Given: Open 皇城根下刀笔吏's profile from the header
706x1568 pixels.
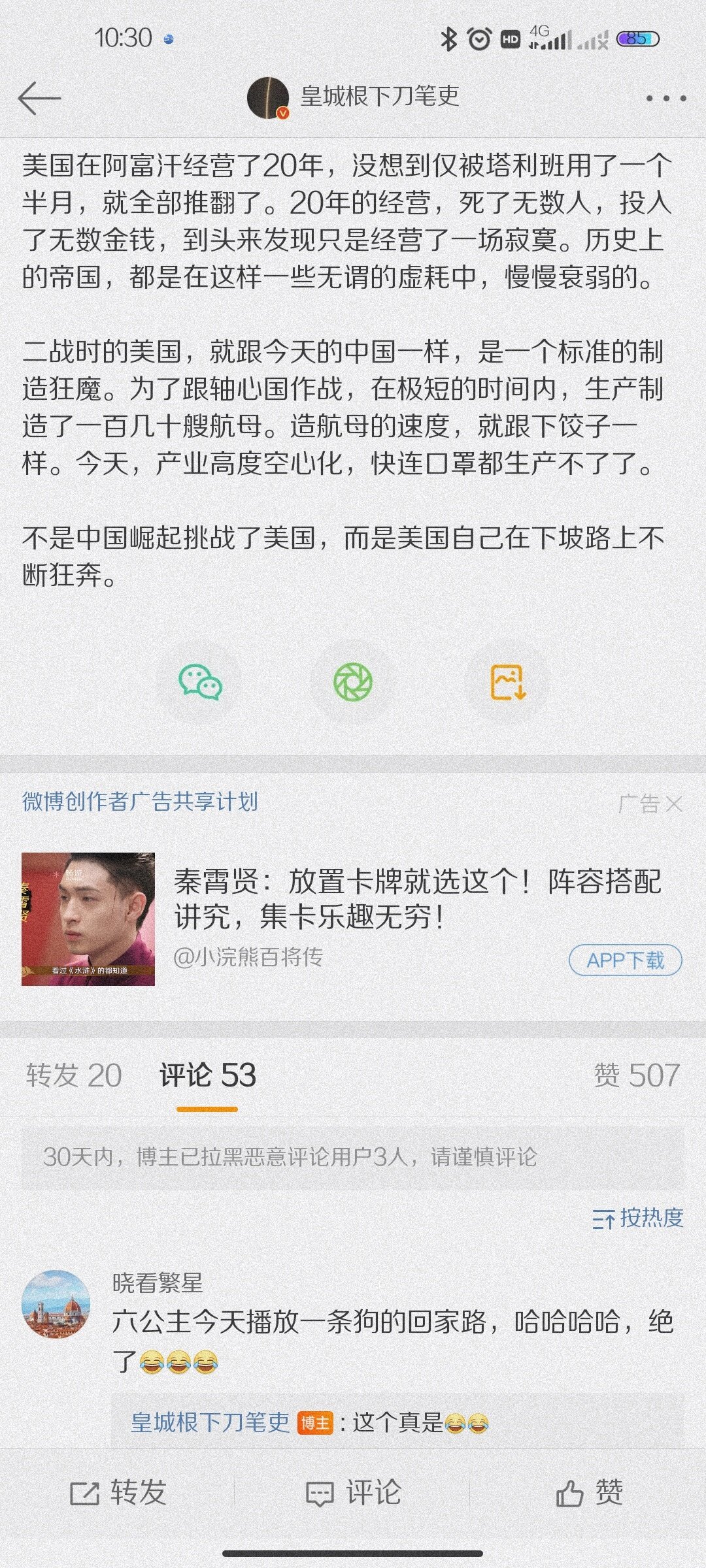Looking at the screenshot, I should 379,97.
